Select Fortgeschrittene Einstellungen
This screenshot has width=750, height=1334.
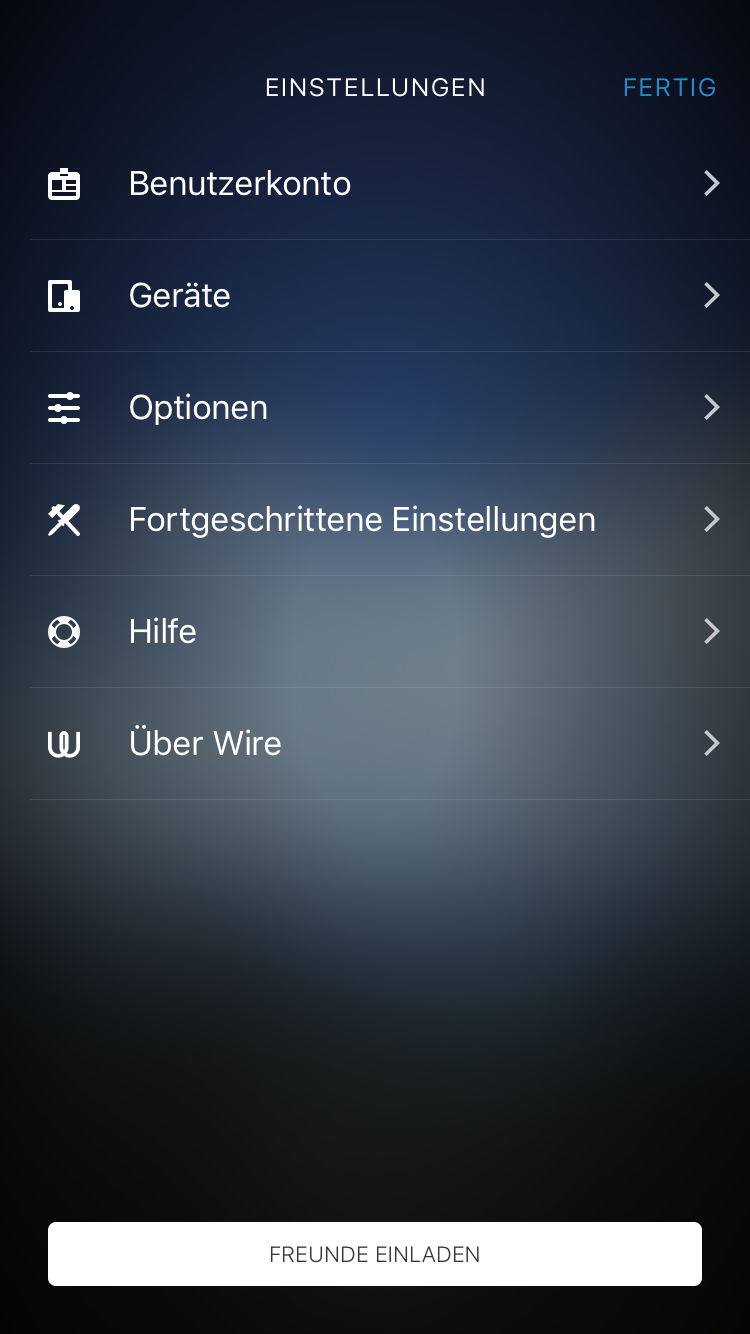[362, 520]
